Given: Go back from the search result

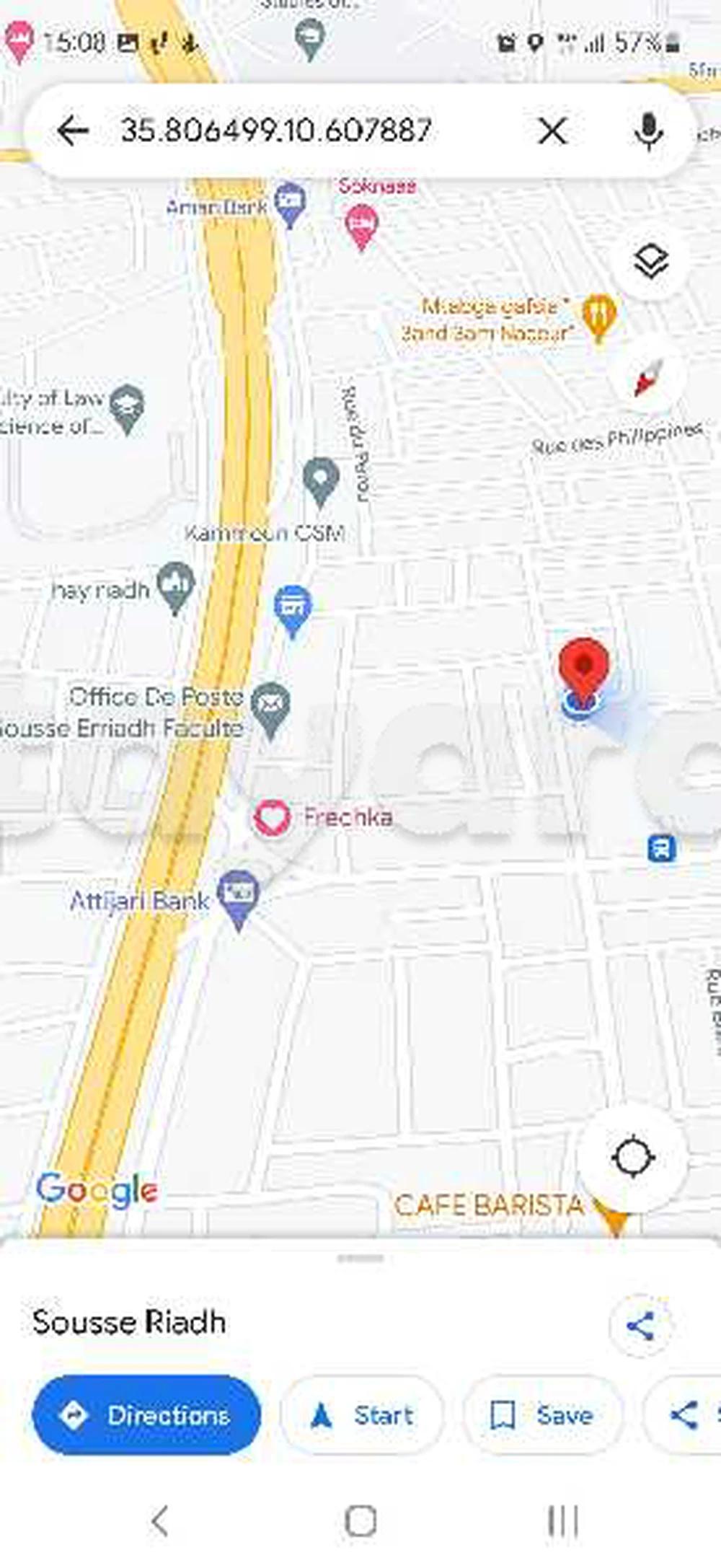Looking at the screenshot, I should point(72,131).
